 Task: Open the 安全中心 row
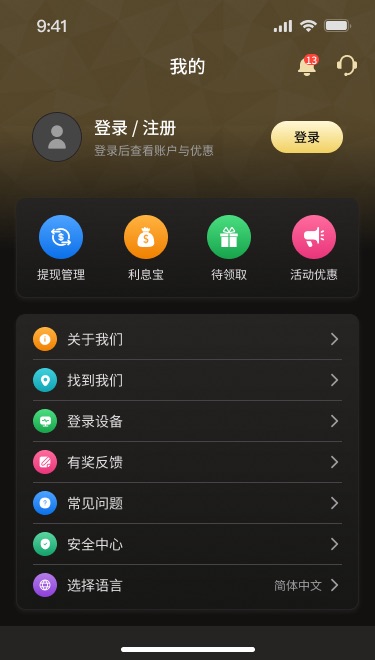pyautogui.click(x=187, y=544)
